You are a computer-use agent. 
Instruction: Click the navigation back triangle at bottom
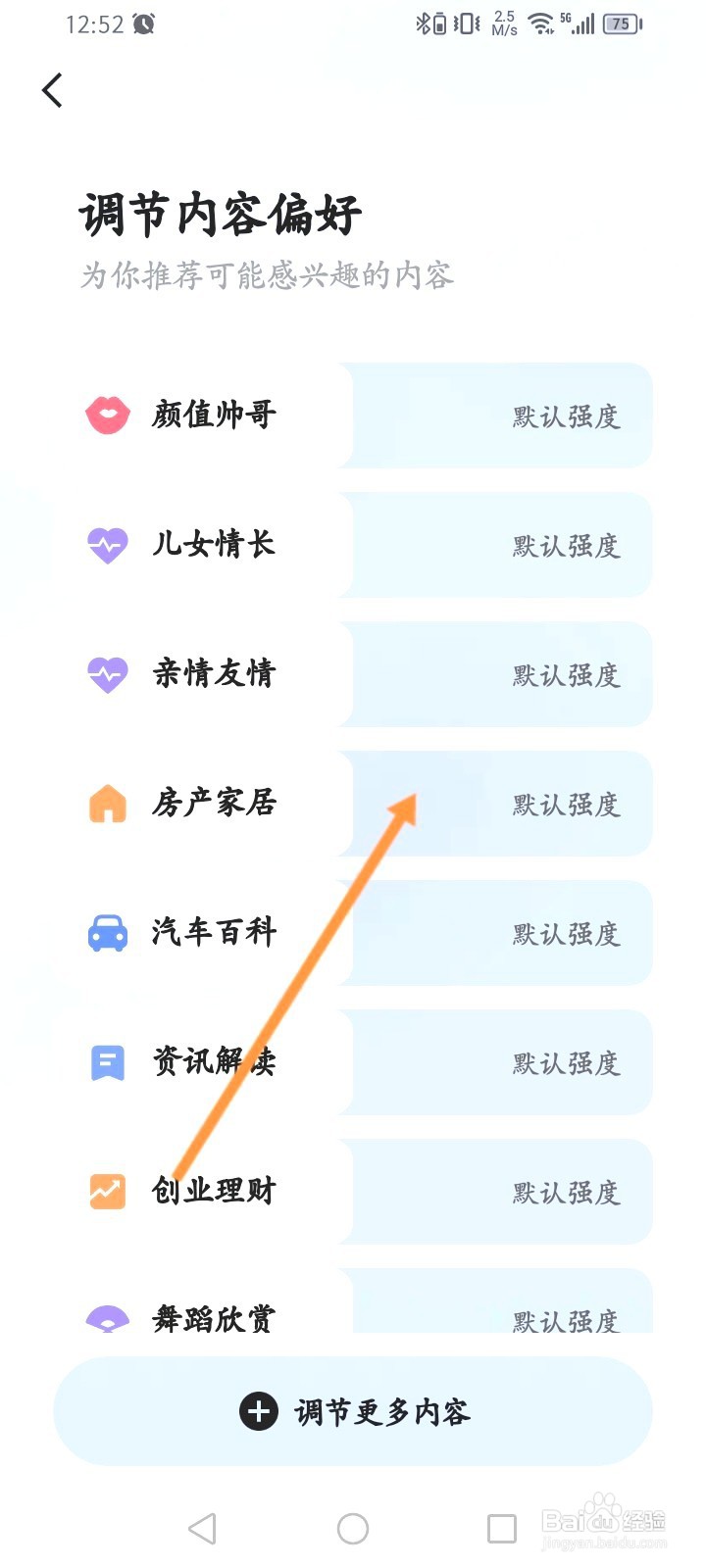[201, 1527]
